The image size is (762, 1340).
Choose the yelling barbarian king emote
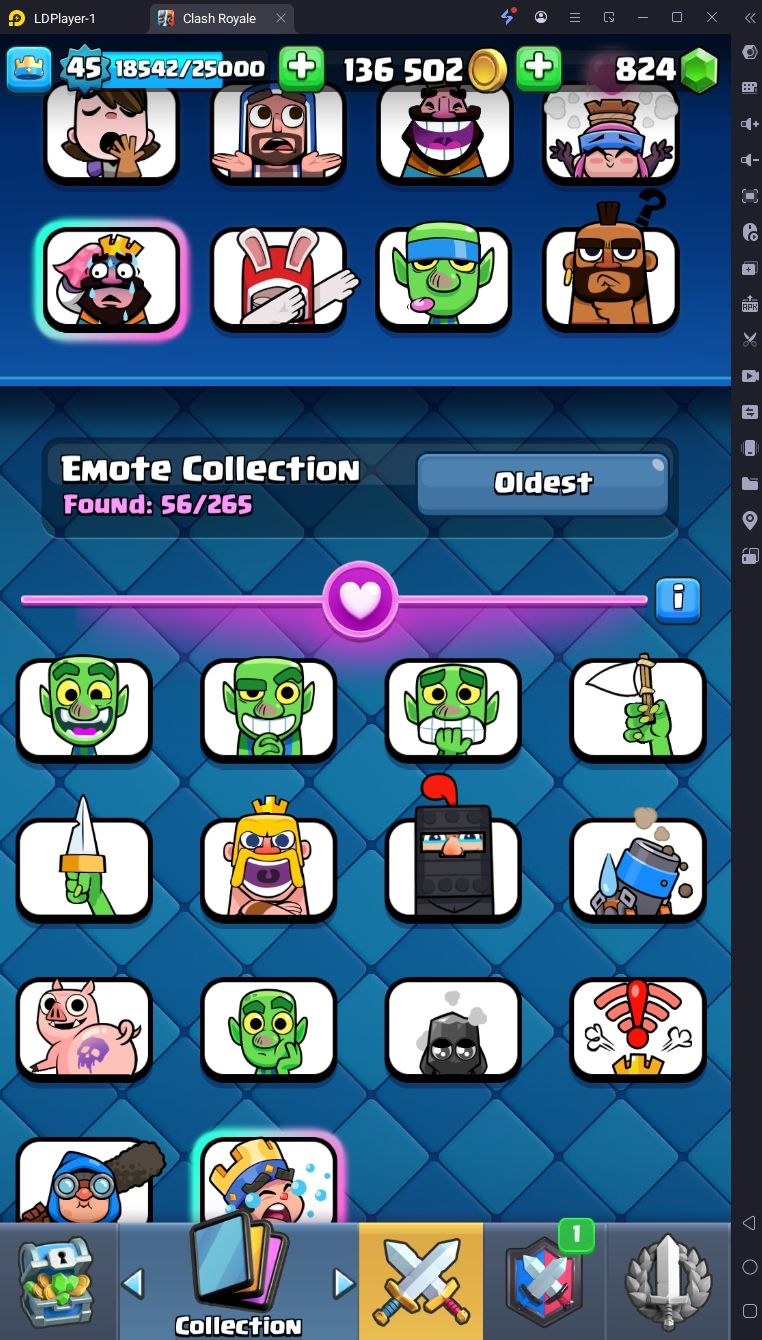click(268, 868)
